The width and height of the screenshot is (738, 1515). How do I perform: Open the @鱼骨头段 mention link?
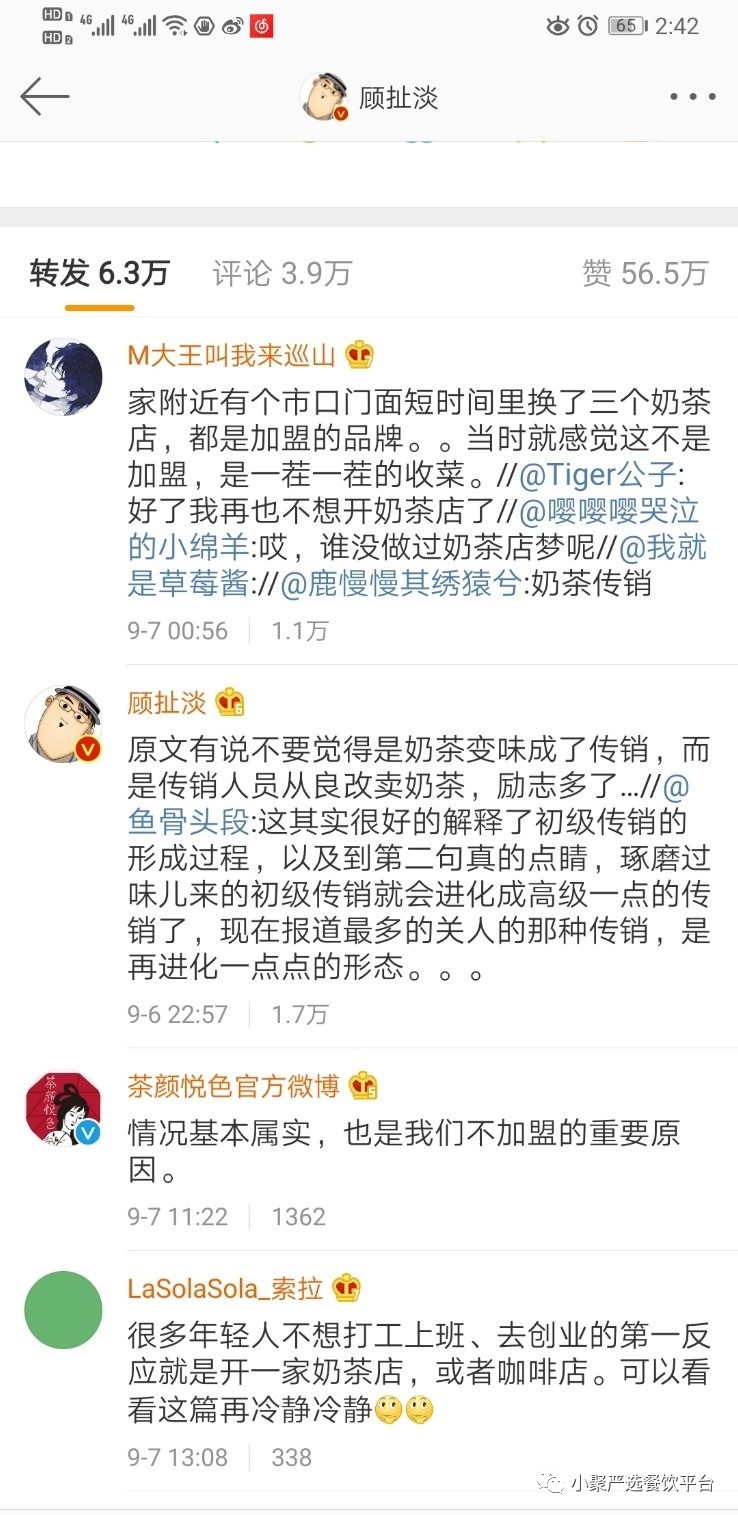click(x=187, y=823)
